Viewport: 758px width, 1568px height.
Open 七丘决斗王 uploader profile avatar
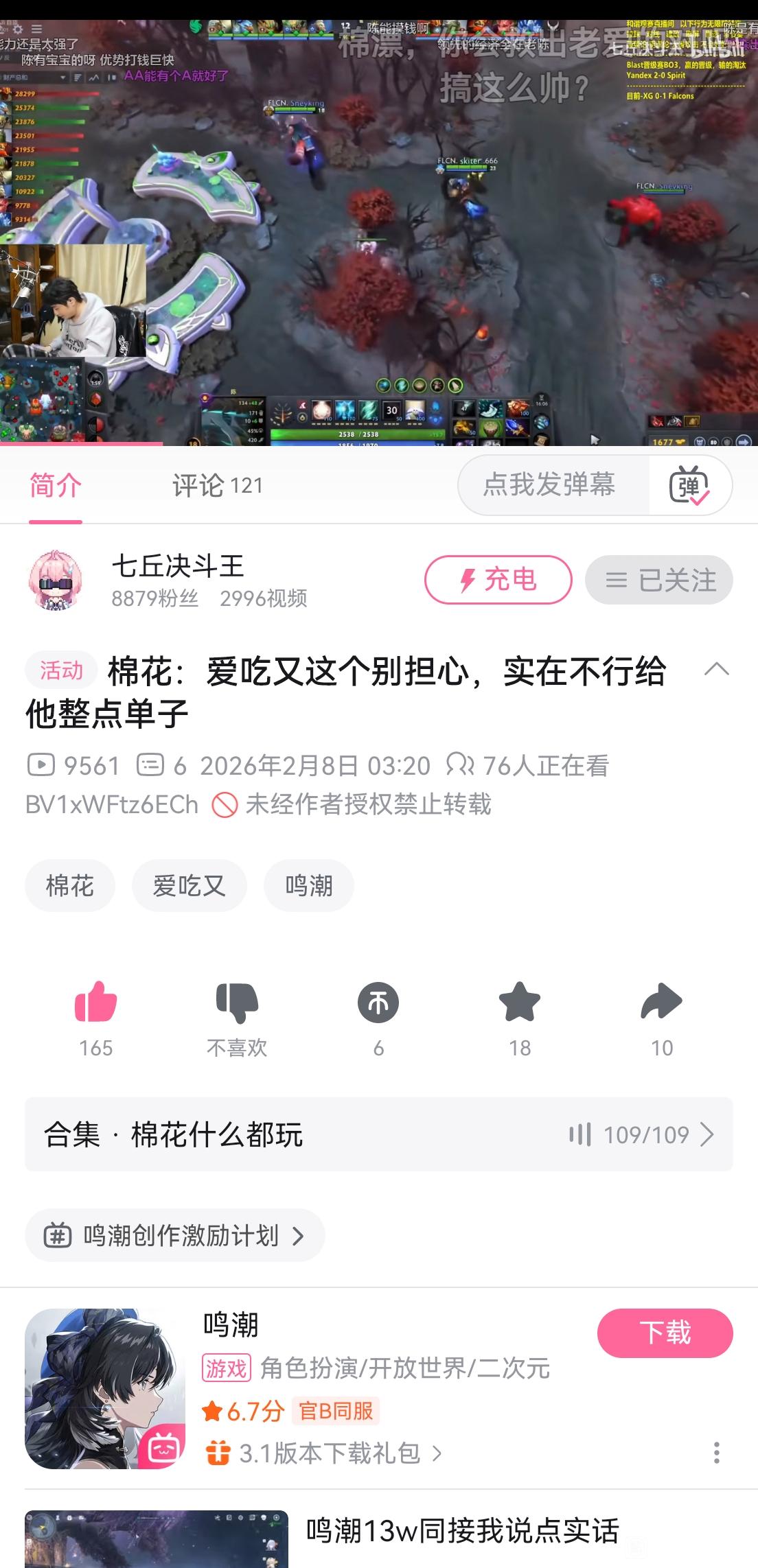[56, 580]
